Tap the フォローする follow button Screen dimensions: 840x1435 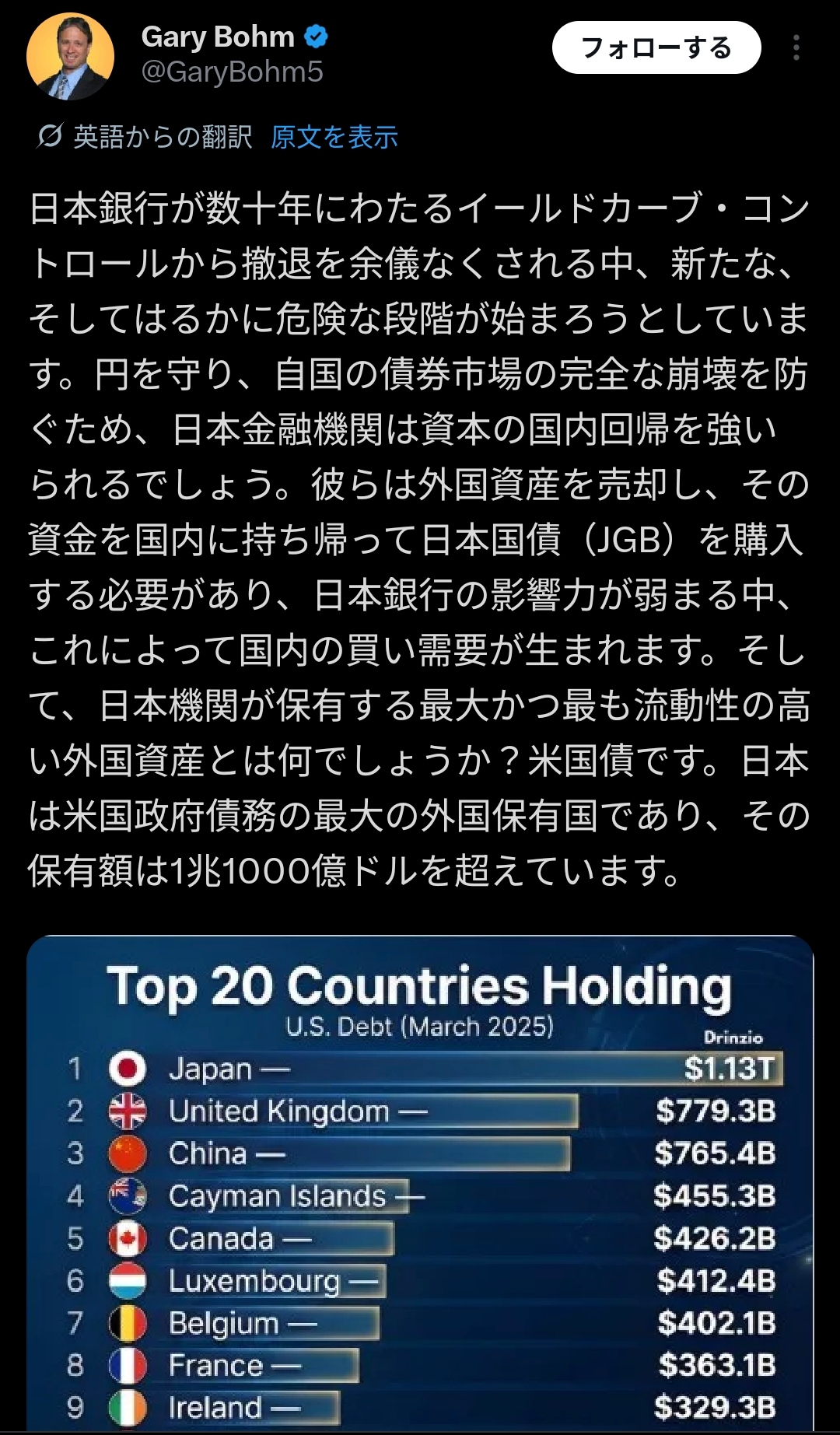pyautogui.click(x=656, y=48)
